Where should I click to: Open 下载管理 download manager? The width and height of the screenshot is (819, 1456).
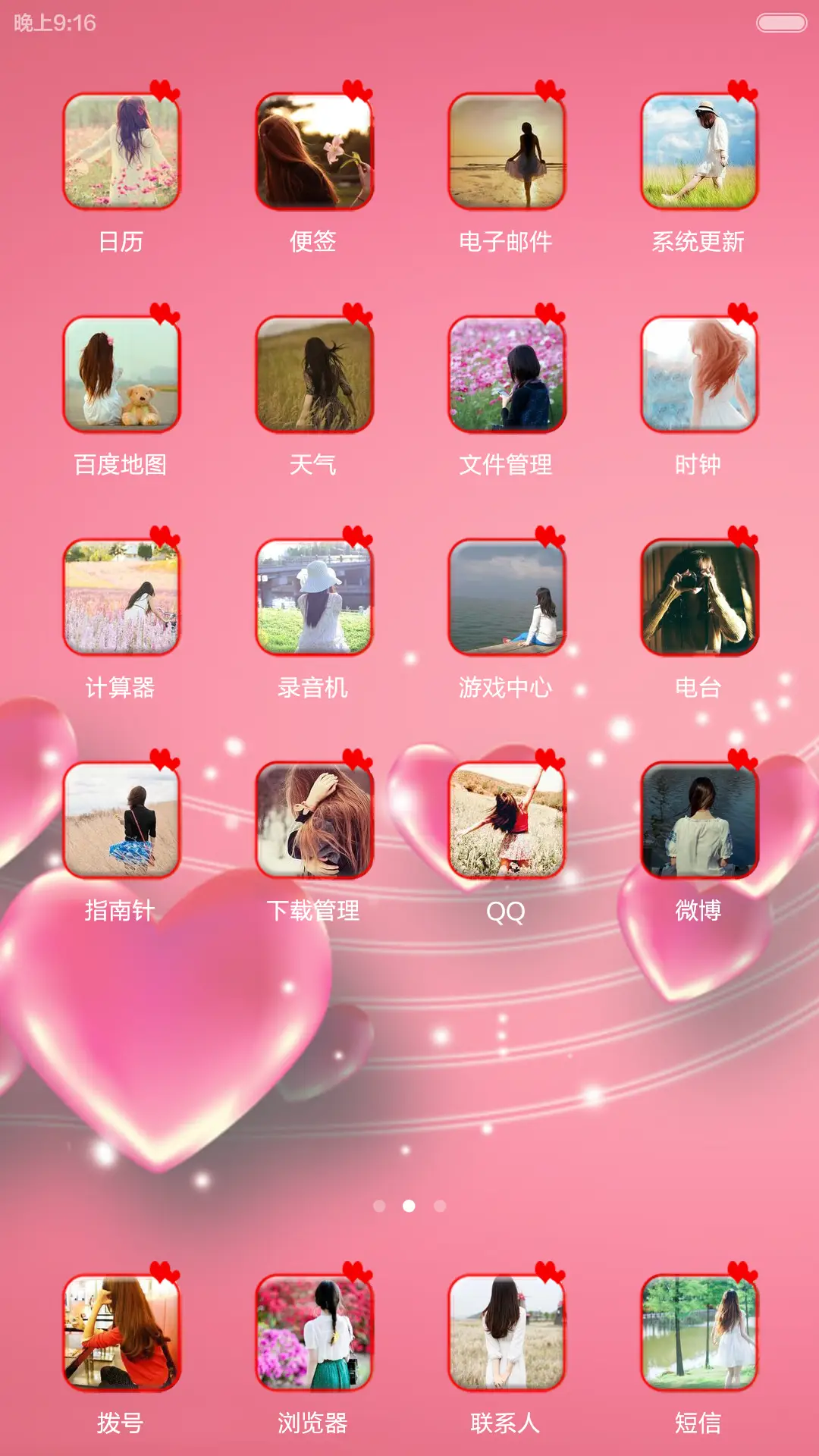[x=314, y=821]
